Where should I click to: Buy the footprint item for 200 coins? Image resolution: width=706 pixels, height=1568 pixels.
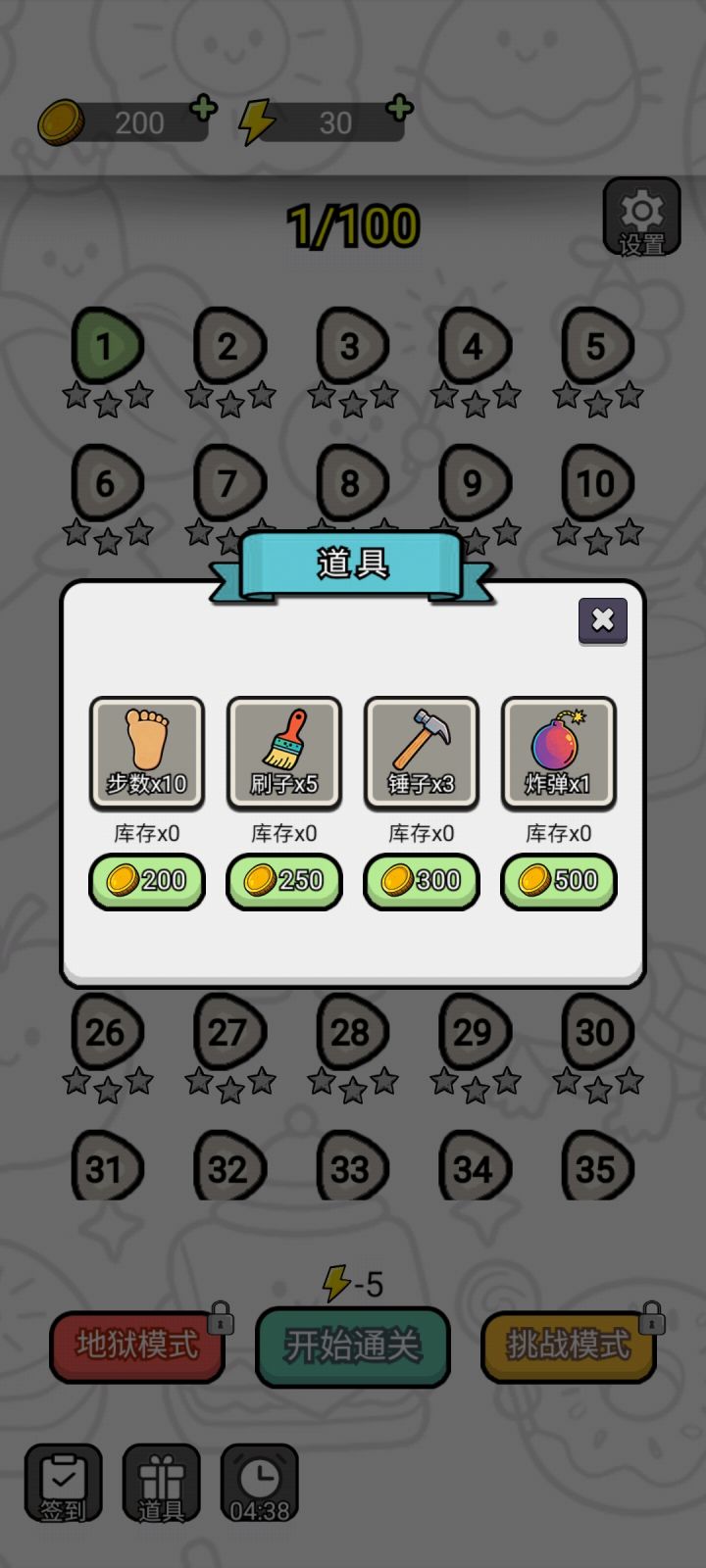(x=147, y=881)
